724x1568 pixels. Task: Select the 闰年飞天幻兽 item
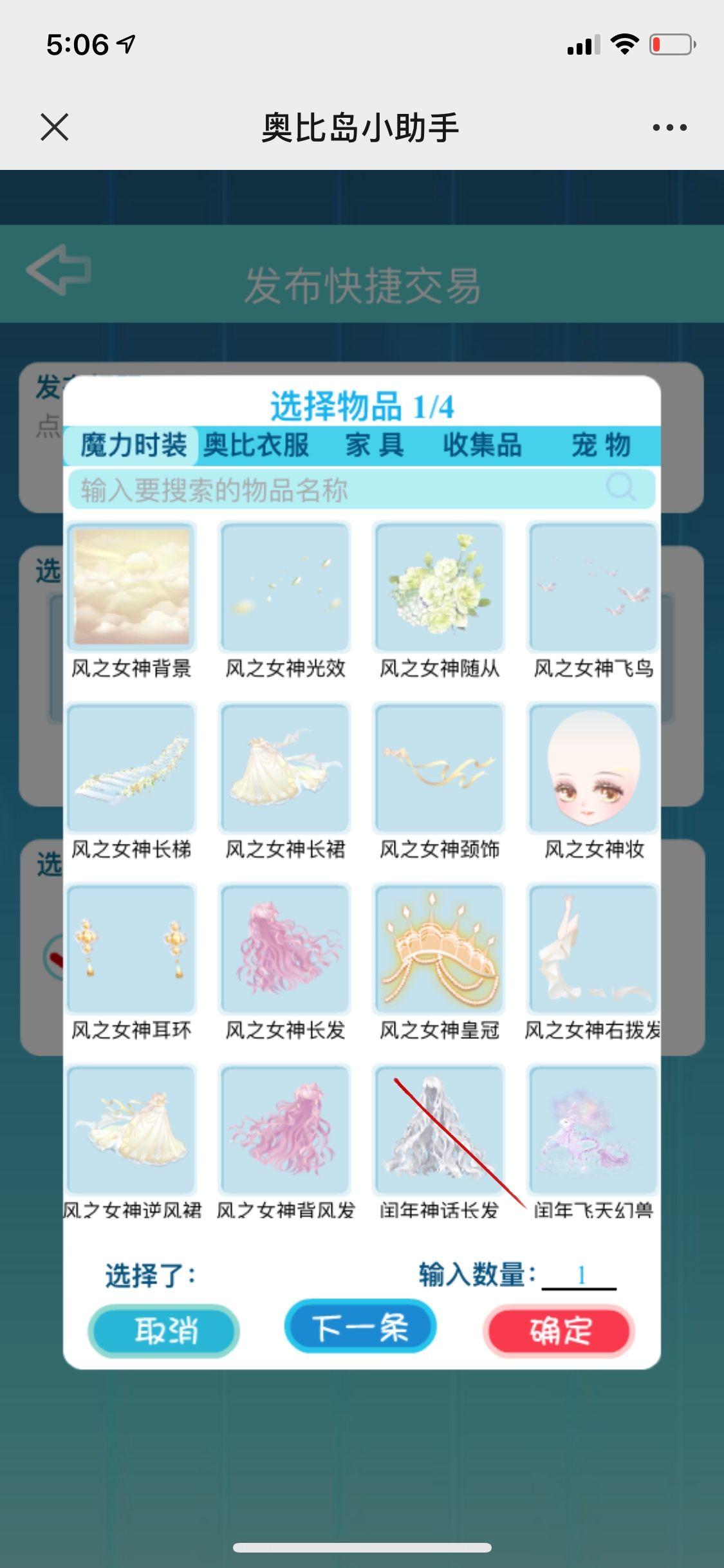(x=593, y=1130)
